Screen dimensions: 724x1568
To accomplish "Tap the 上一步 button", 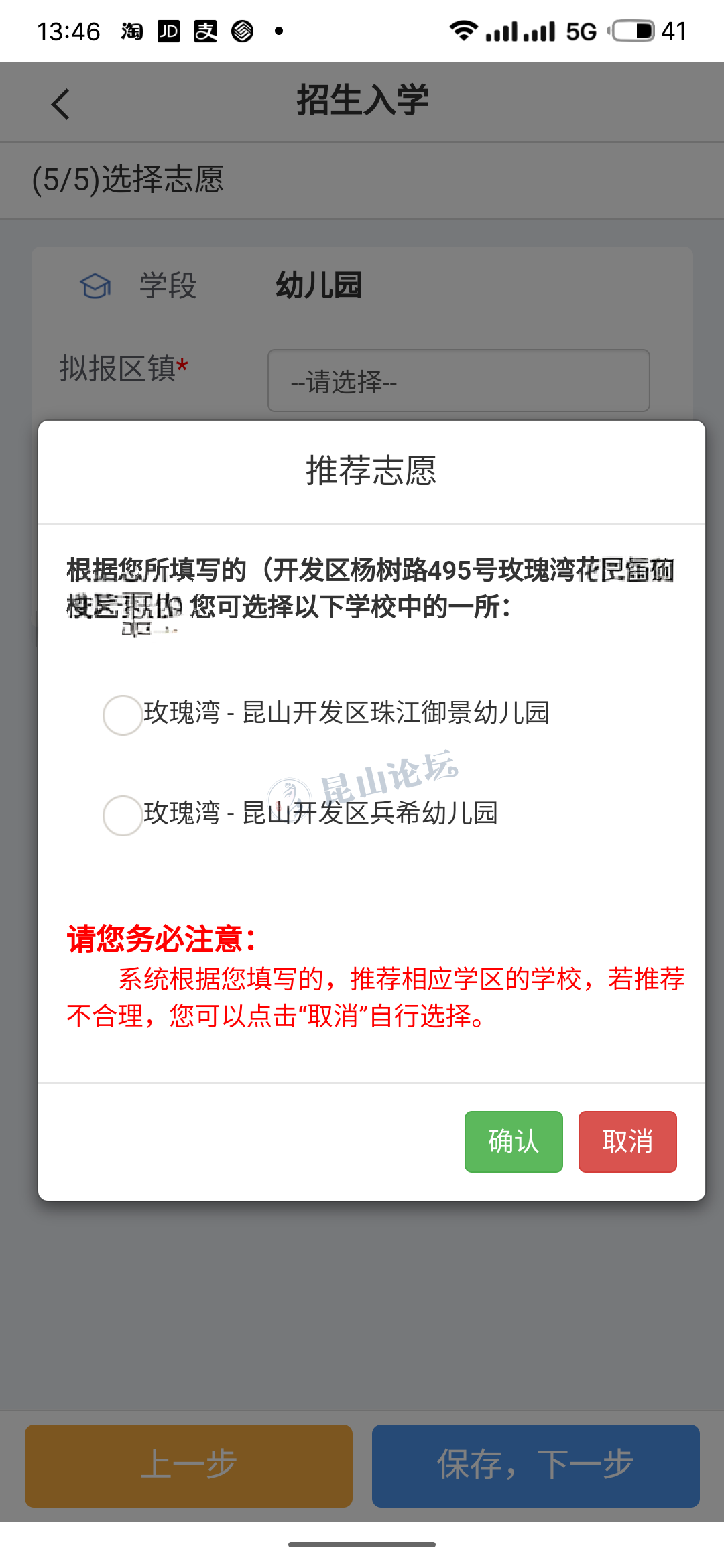I will [x=188, y=1465].
